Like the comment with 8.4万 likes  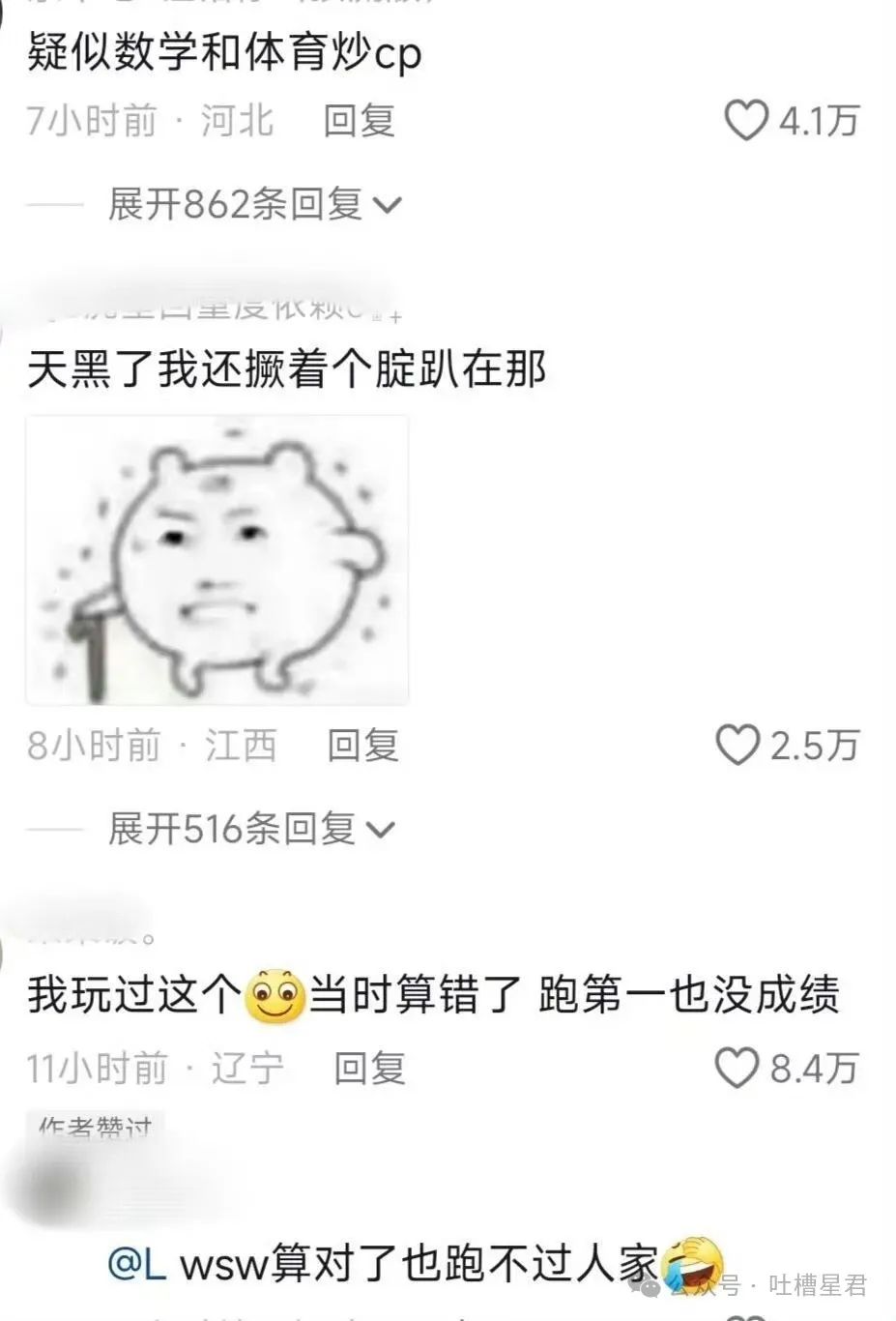coord(737,1069)
